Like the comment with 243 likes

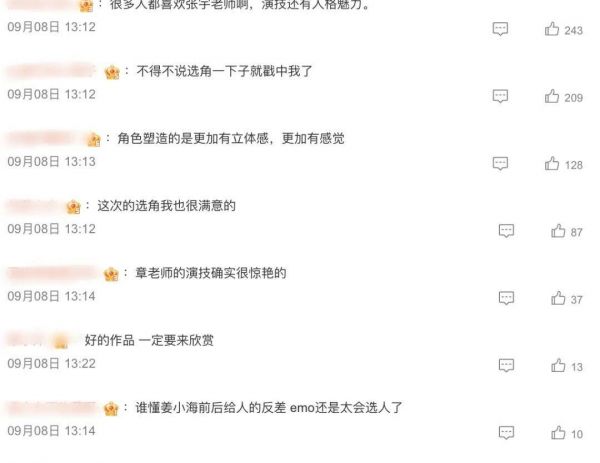tap(552, 30)
